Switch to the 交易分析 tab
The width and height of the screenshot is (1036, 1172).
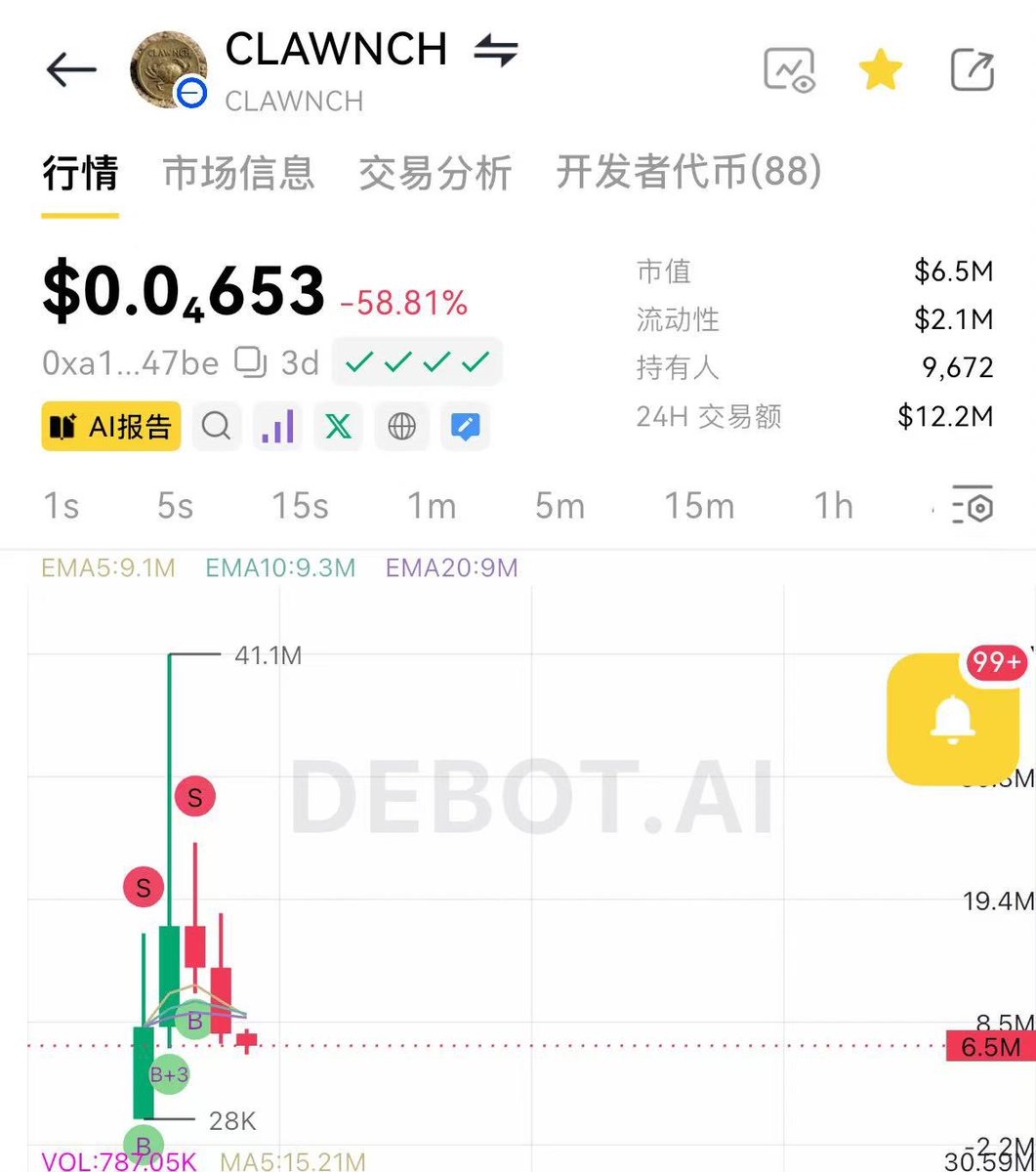tap(435, 173)
